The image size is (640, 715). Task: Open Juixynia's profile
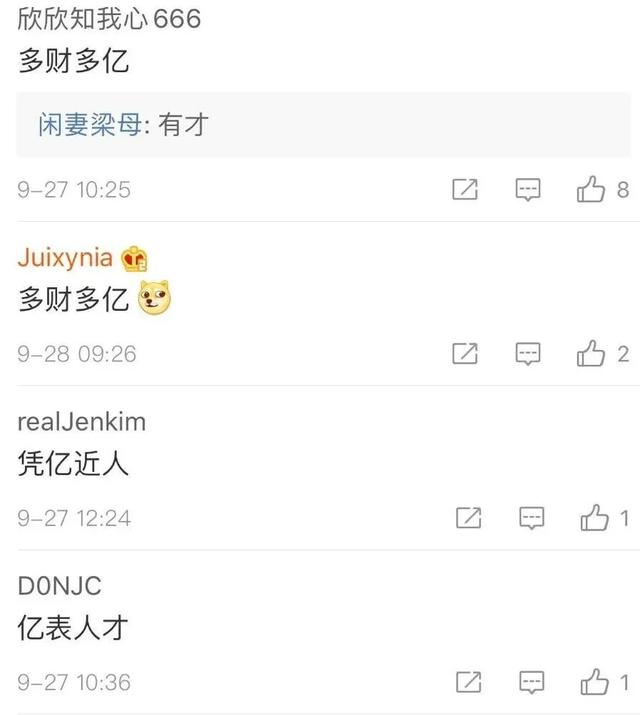point(65,257)
